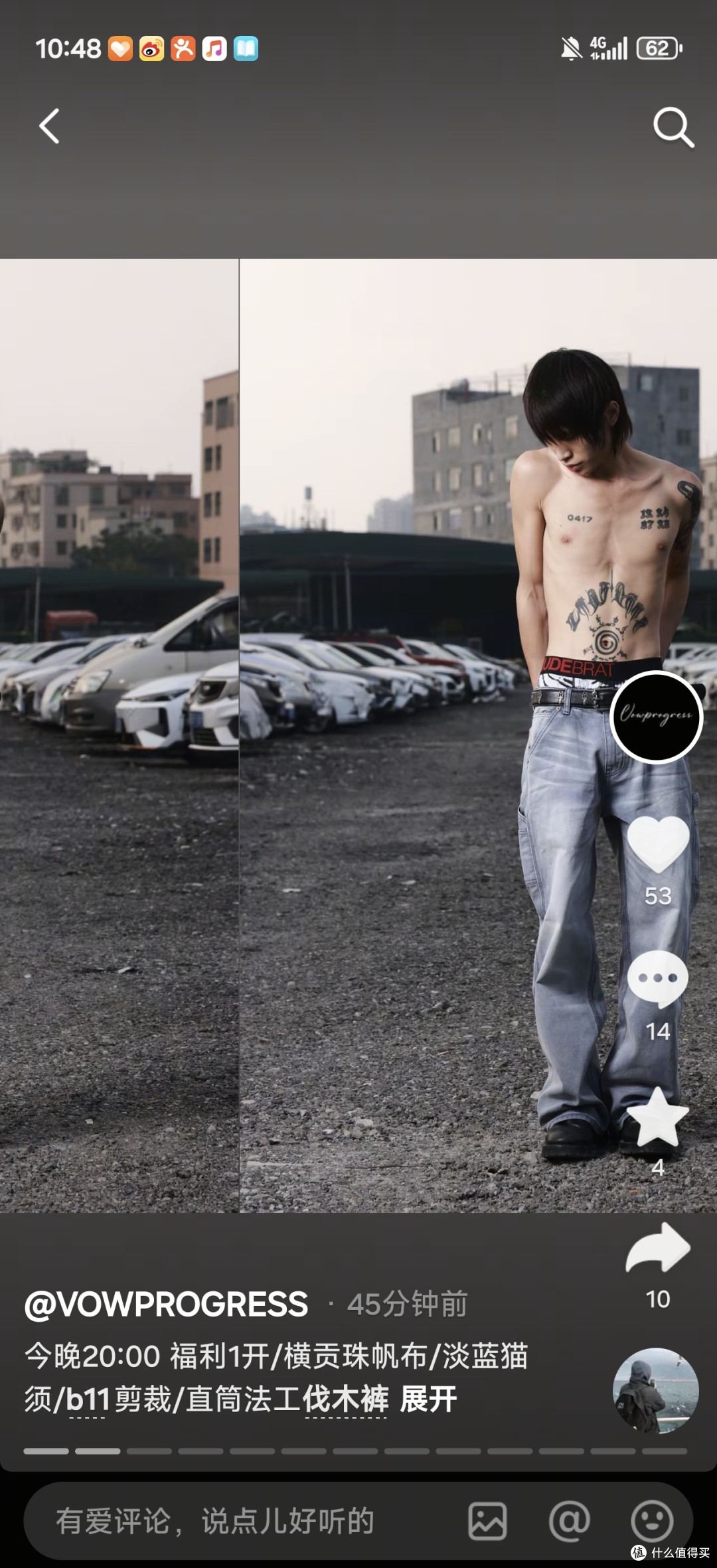Viewport: 717px width, 1568px height.
Task: Go back using the top-left arrow
Action: pos(49,126)
